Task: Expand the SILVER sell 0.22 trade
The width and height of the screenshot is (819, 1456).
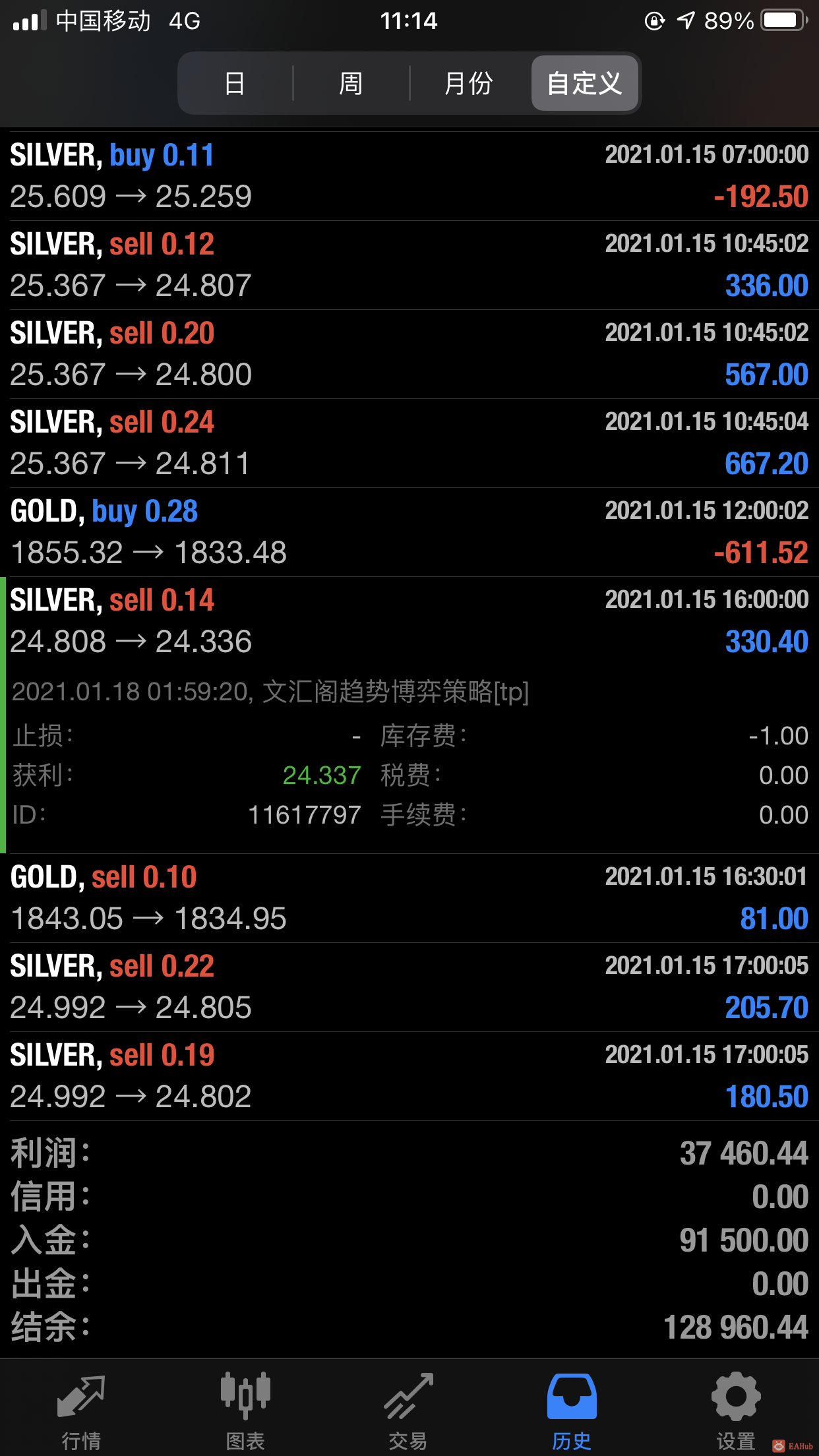Action: [409, 986]
